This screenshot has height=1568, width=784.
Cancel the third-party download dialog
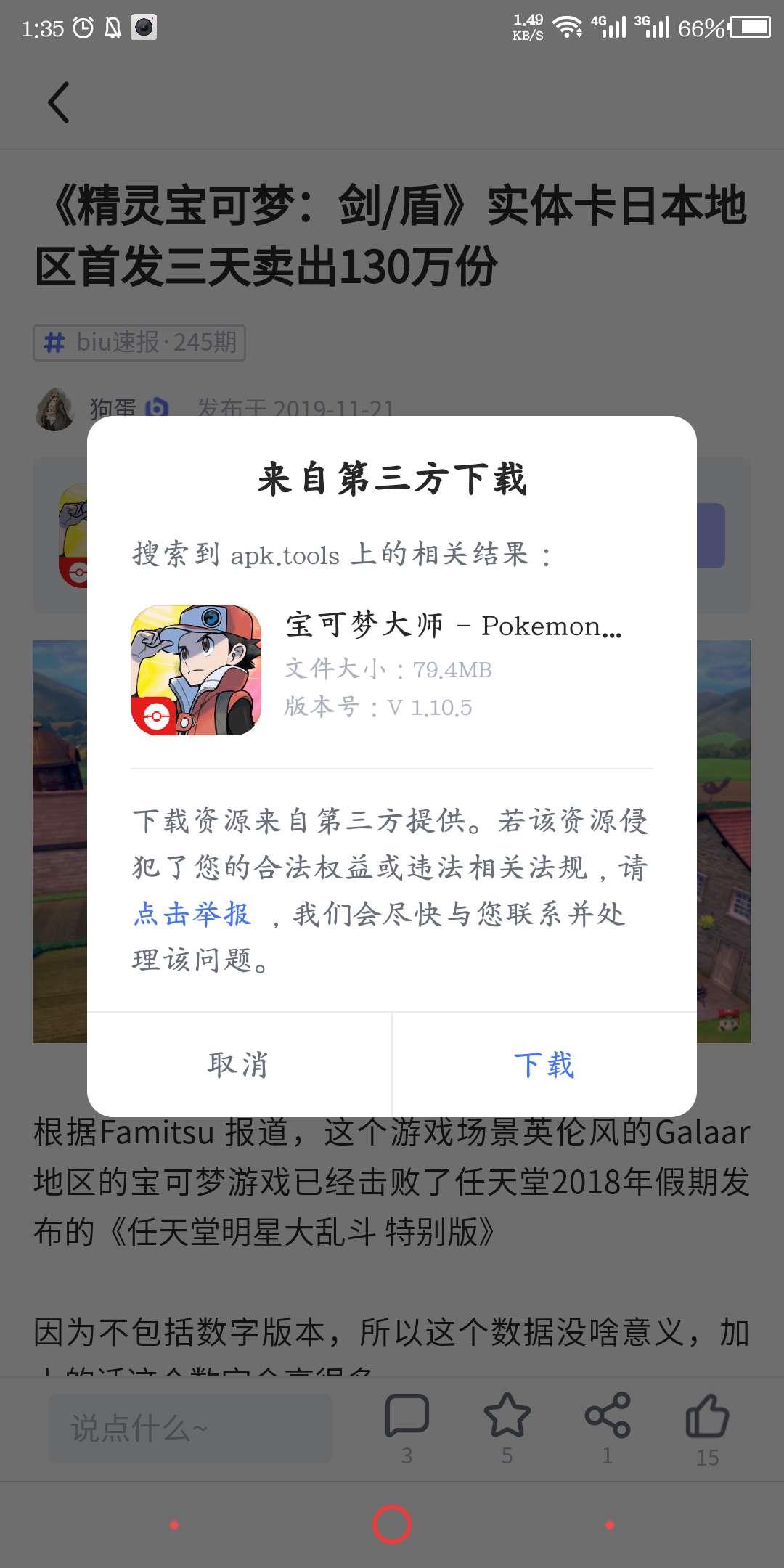point(239,1065)
